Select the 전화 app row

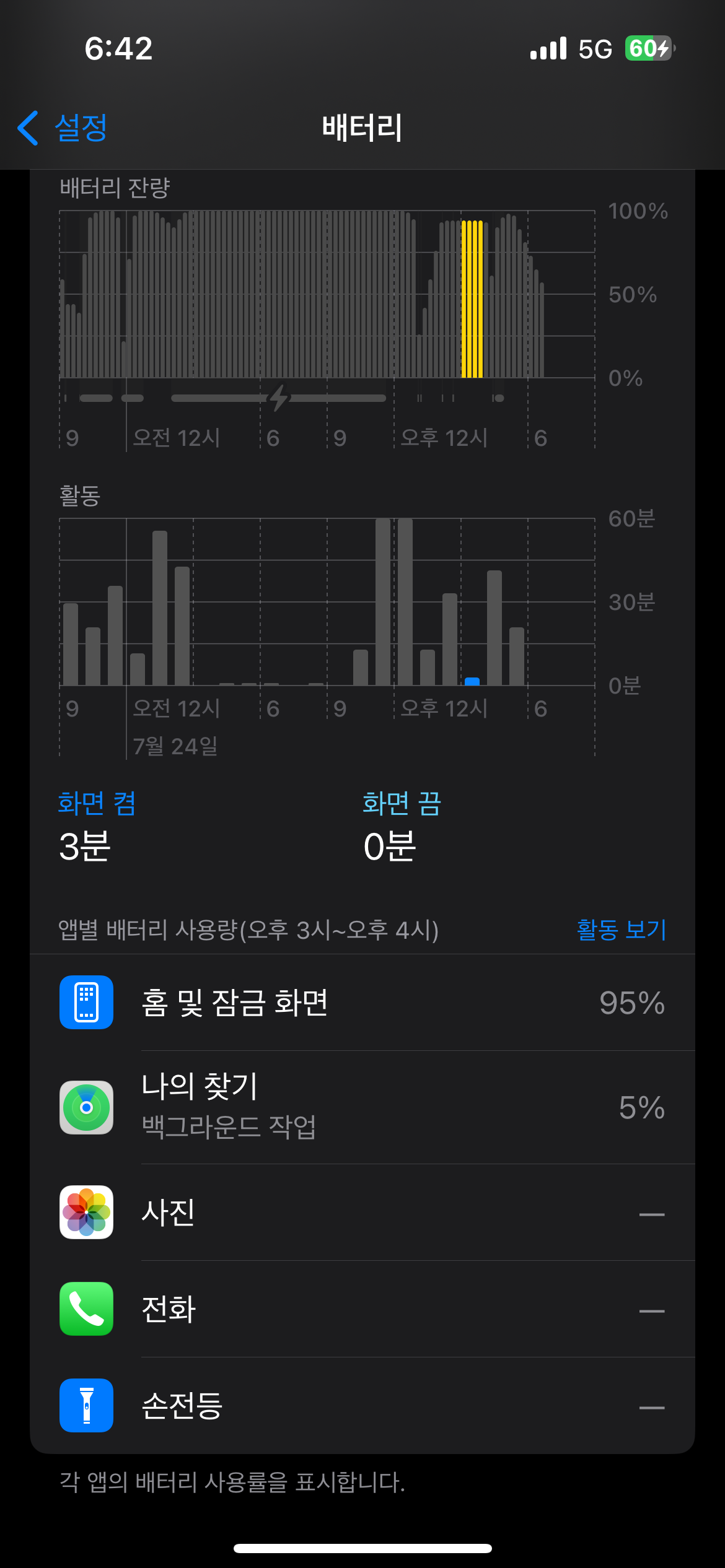(362, 1309)
